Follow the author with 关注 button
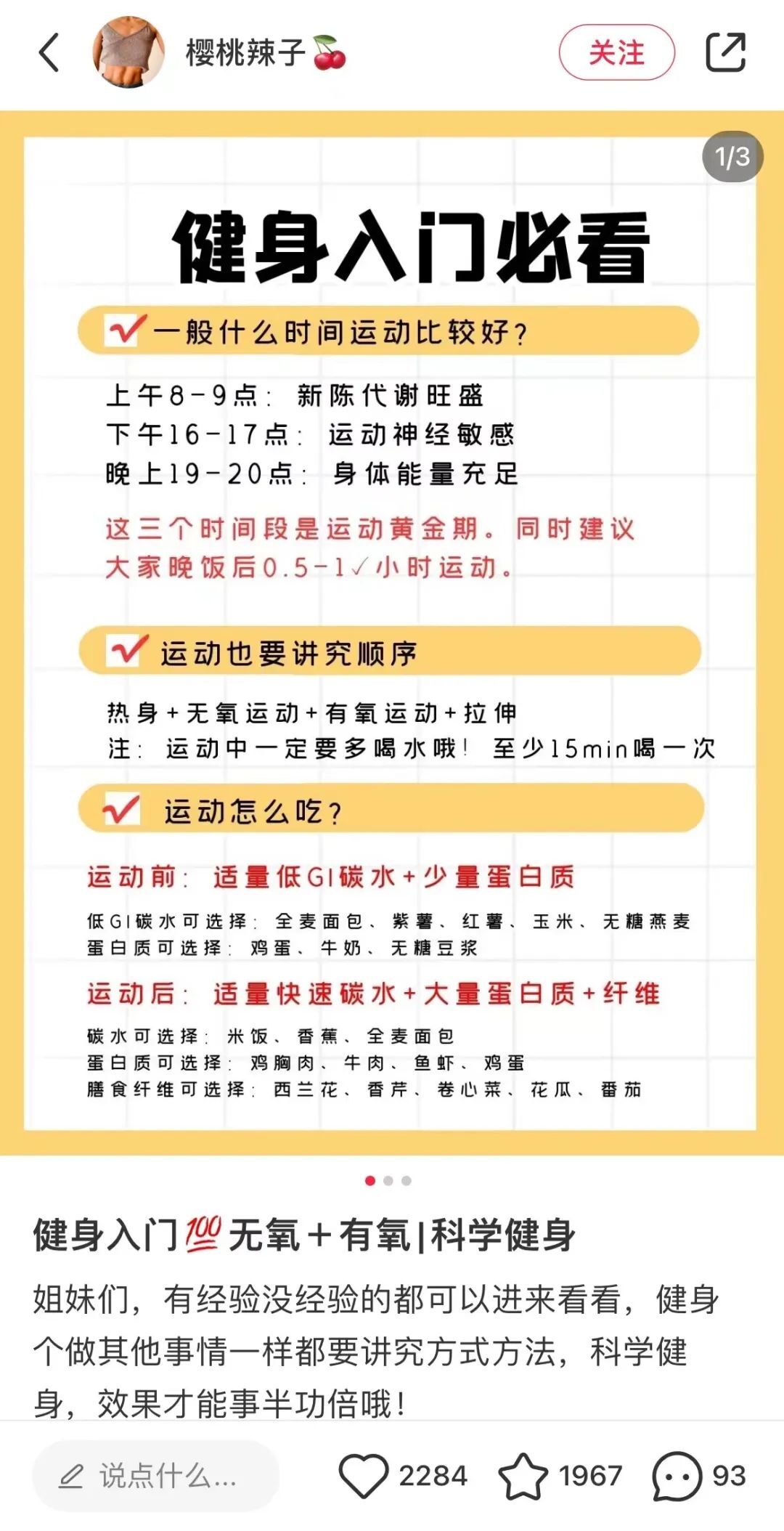Viewport: 784px width, 1531px height. pyautogui.click(x=616, y=52)
